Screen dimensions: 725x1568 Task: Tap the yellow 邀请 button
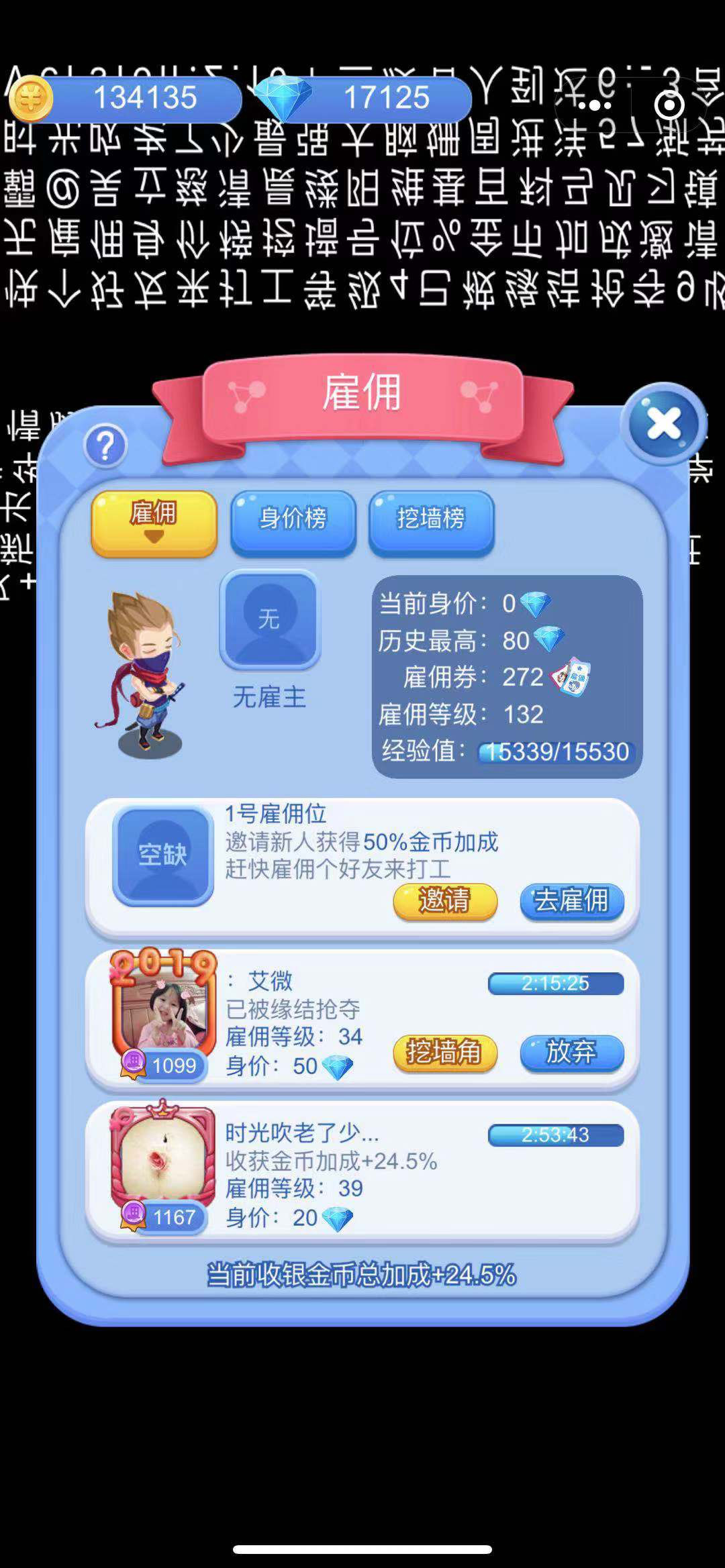point(445,901)
